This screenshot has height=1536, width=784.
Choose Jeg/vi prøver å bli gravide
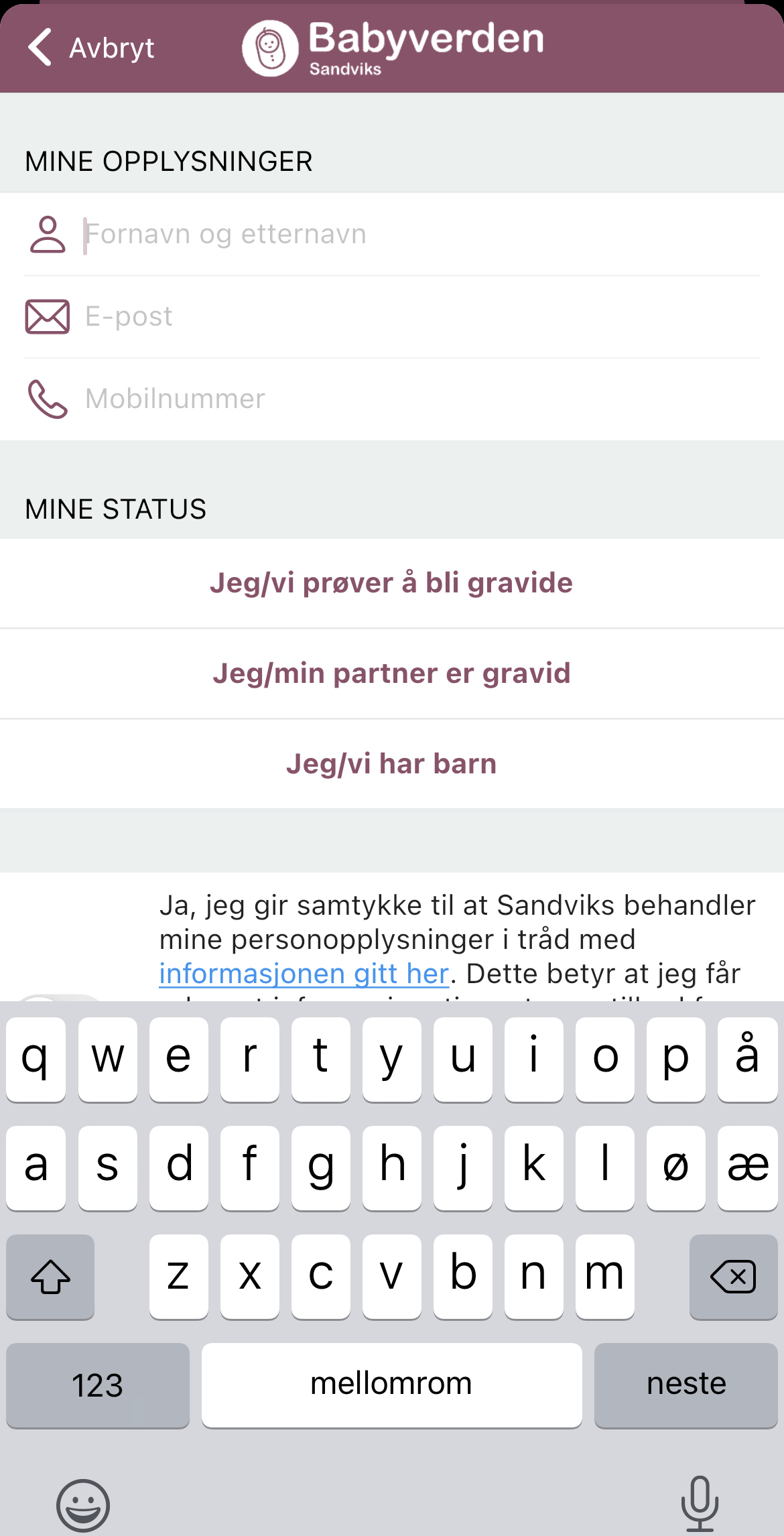coord(392,583)
